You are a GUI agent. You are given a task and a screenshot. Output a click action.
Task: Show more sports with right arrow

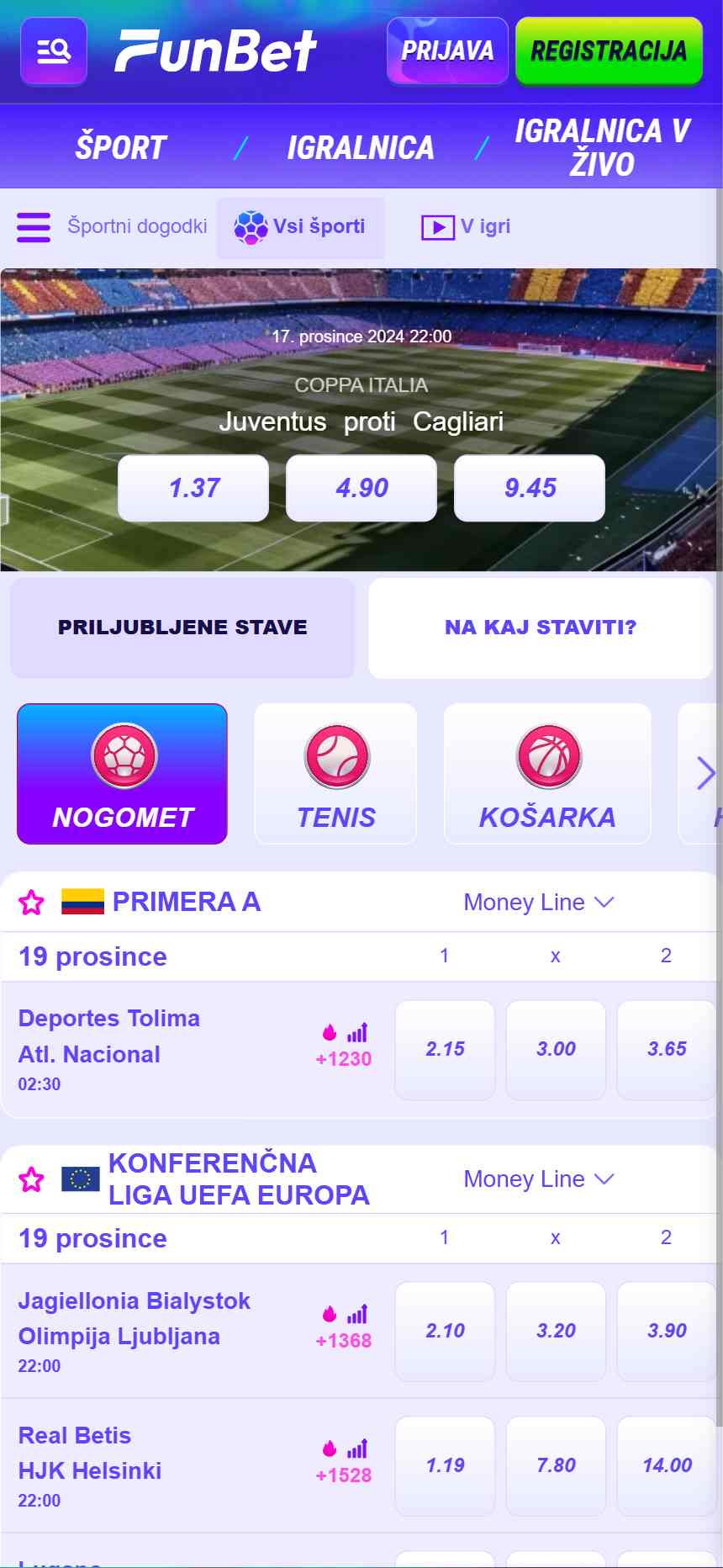point(705,773)
